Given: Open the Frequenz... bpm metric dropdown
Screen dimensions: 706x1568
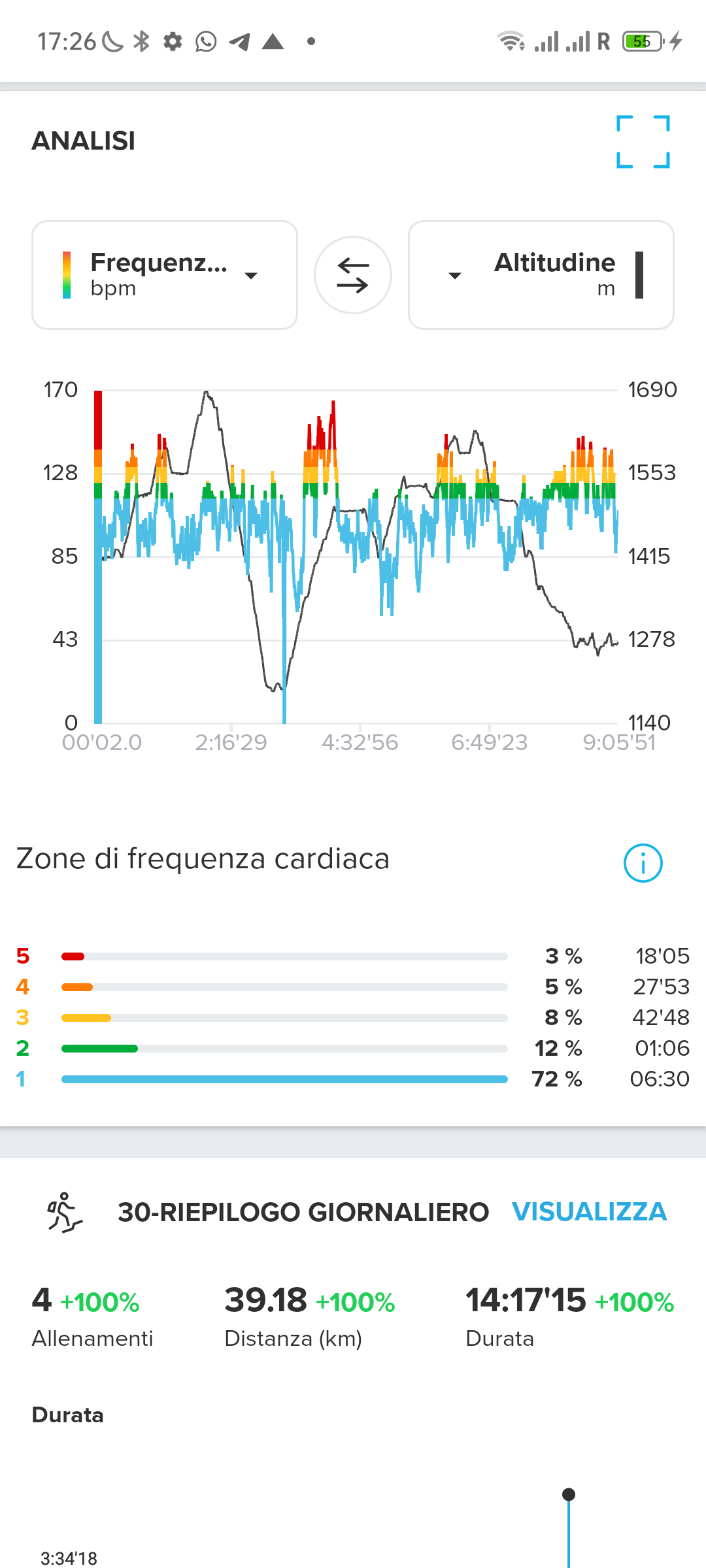Looking at the screenshot, I should (165, 275).
